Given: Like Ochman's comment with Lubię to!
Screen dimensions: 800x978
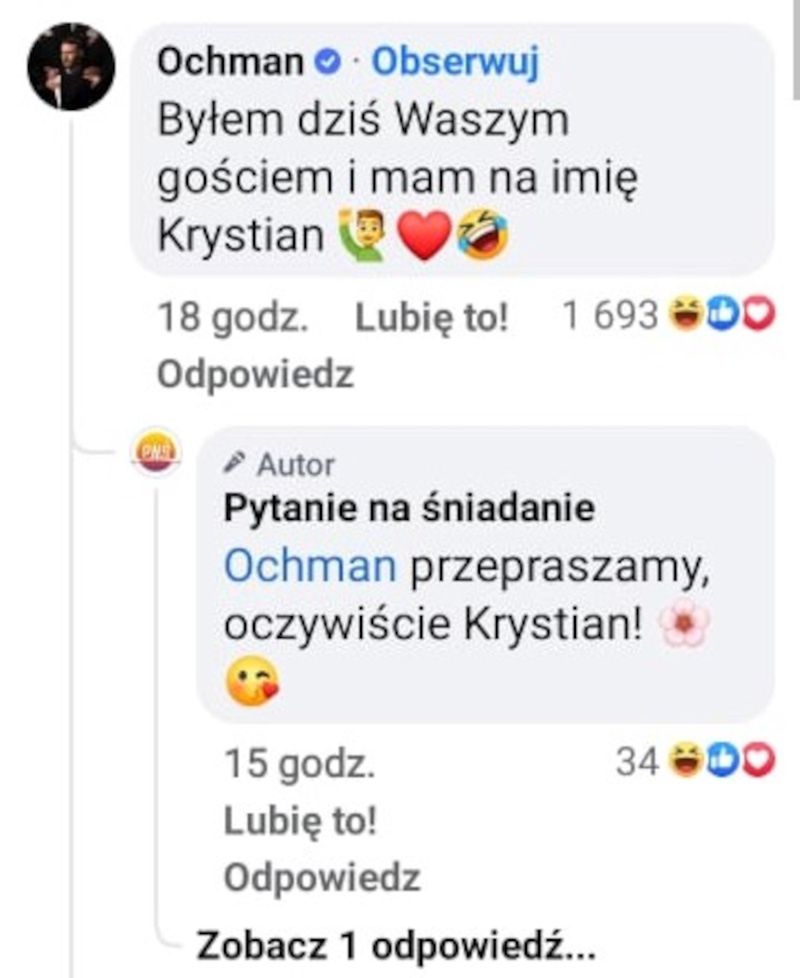Looking at the screenshot, I should [x=431, y=318].
